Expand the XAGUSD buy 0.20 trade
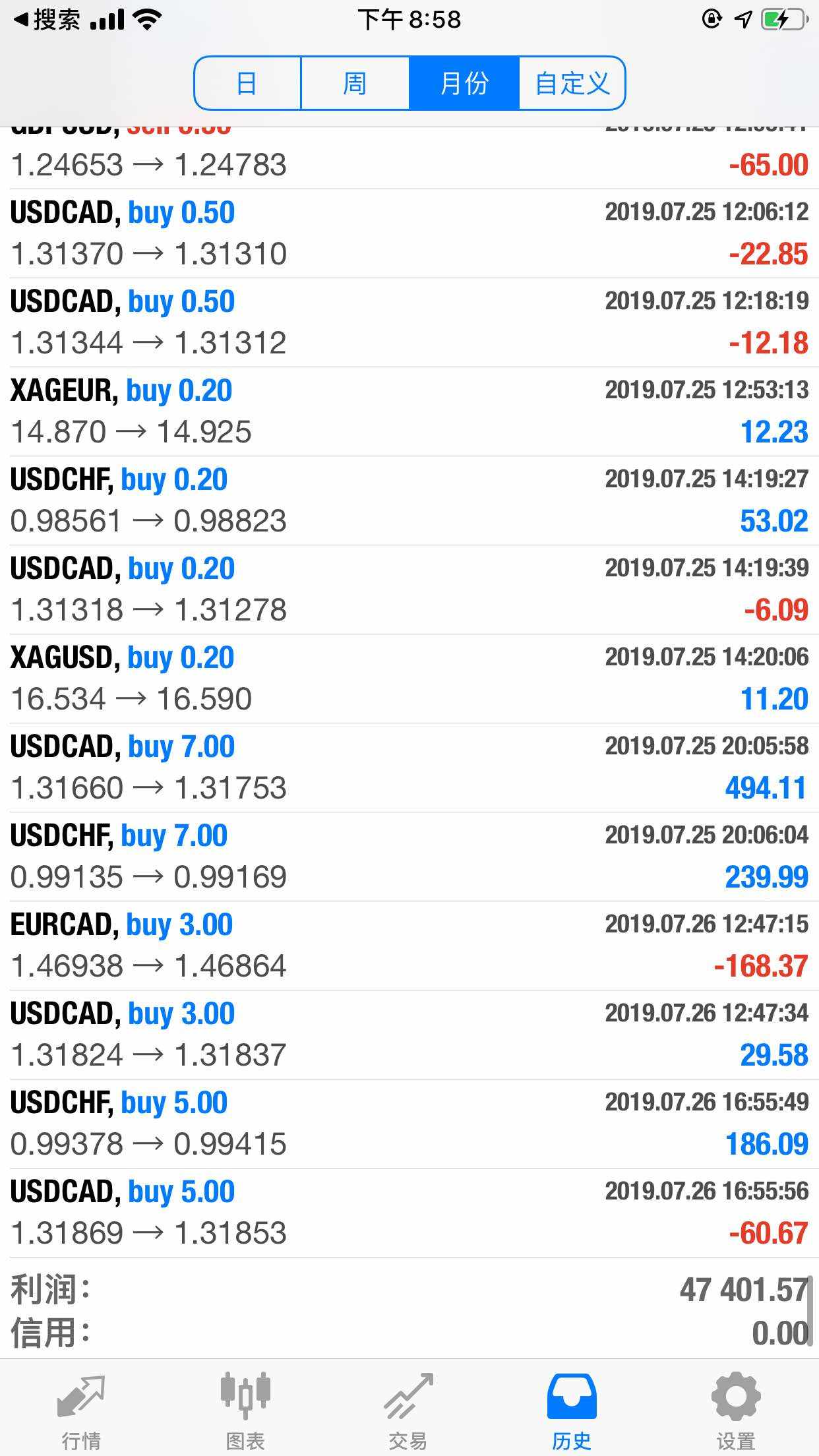This screenshot has height=1456, width=819. click(x=409, y=679)
